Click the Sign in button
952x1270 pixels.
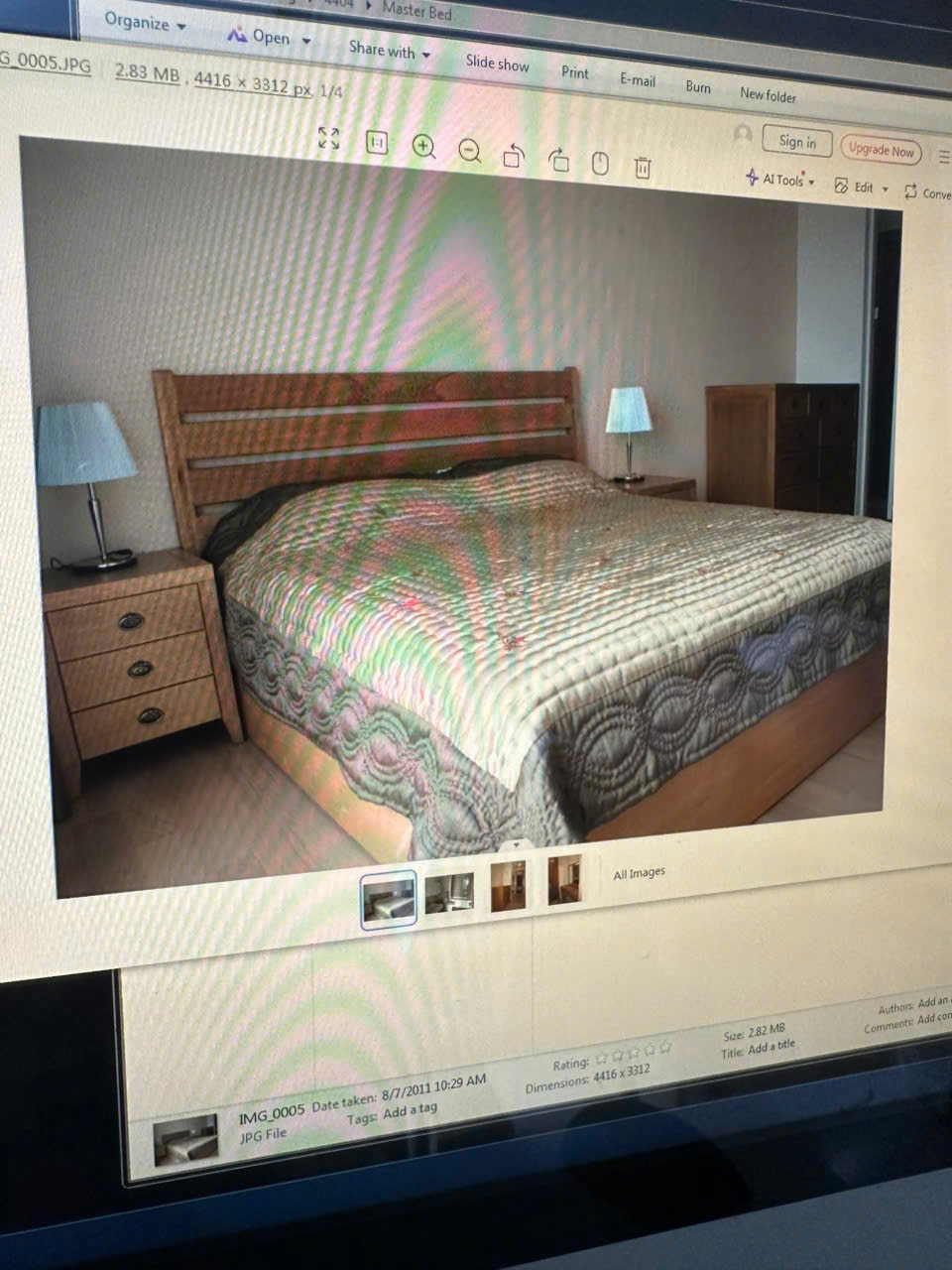796,142
